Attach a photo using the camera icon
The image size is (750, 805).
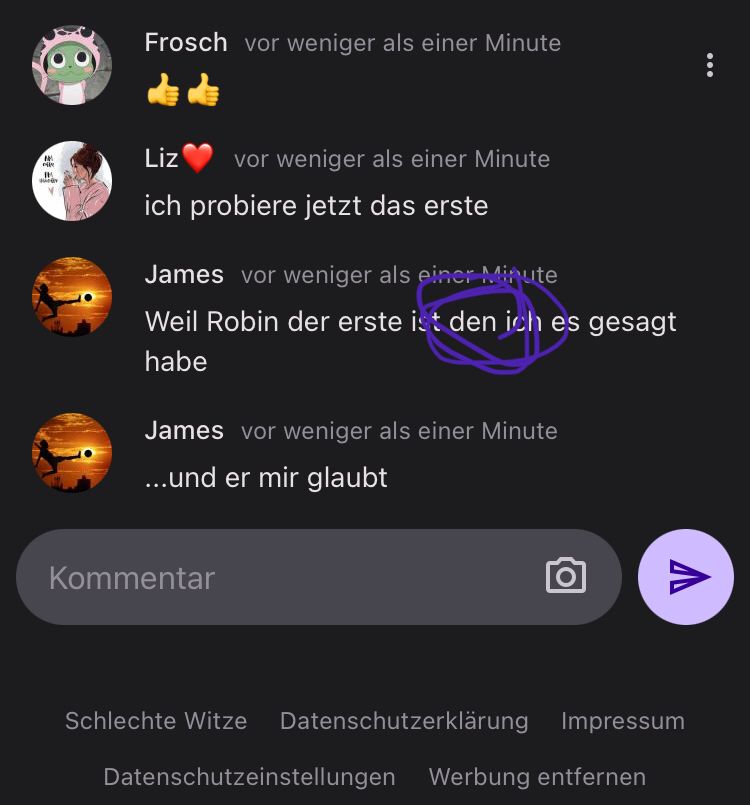pos(565,576)
